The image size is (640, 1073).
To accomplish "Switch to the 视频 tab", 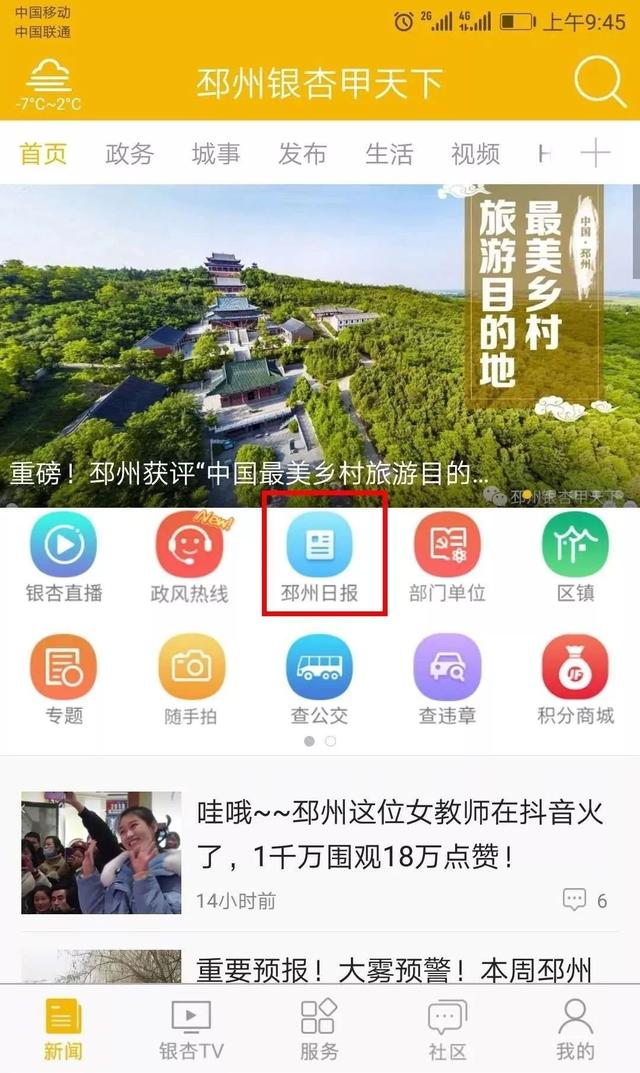I will [475, 153].
